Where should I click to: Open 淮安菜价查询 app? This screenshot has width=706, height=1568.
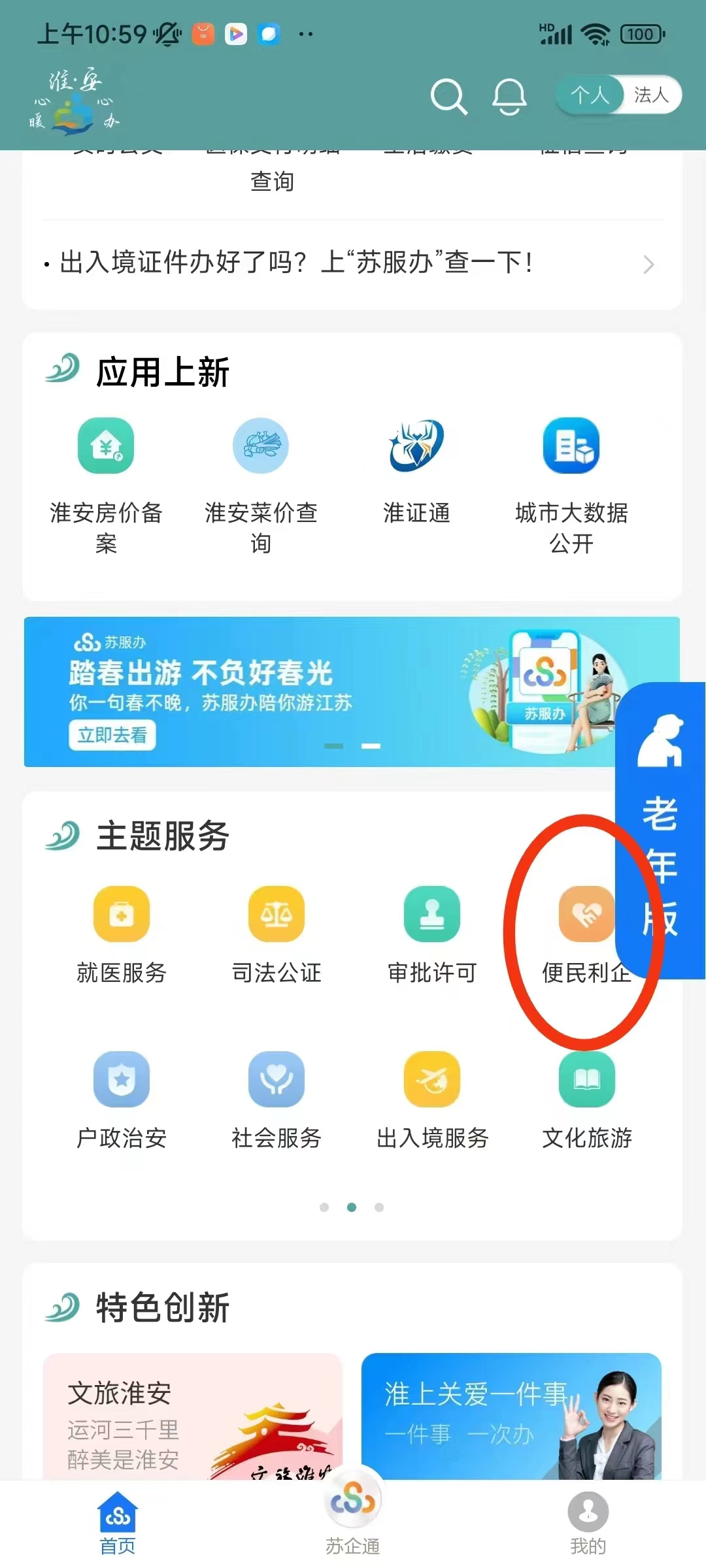pyautogui.click(x=261, y=486)
